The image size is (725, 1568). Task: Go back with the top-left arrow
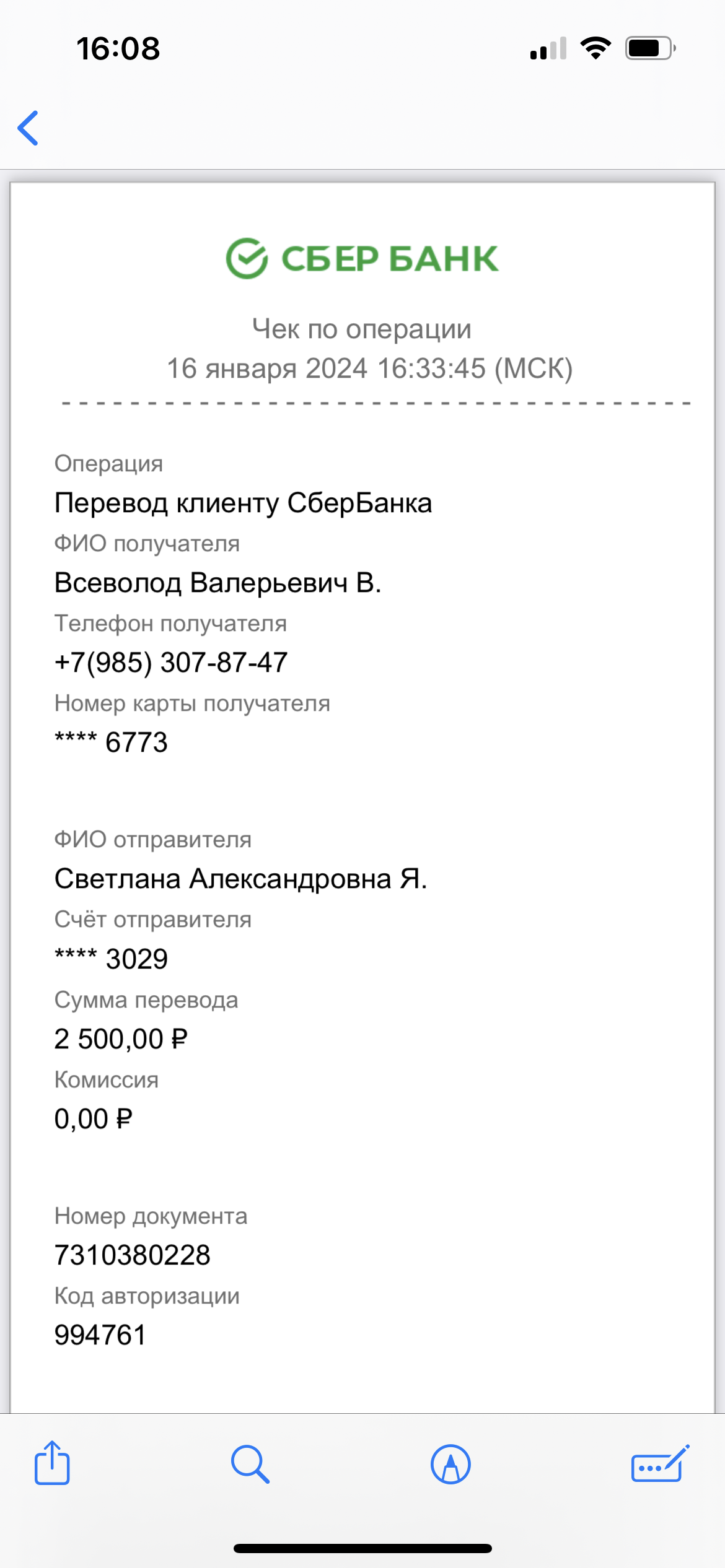point(28,128)
